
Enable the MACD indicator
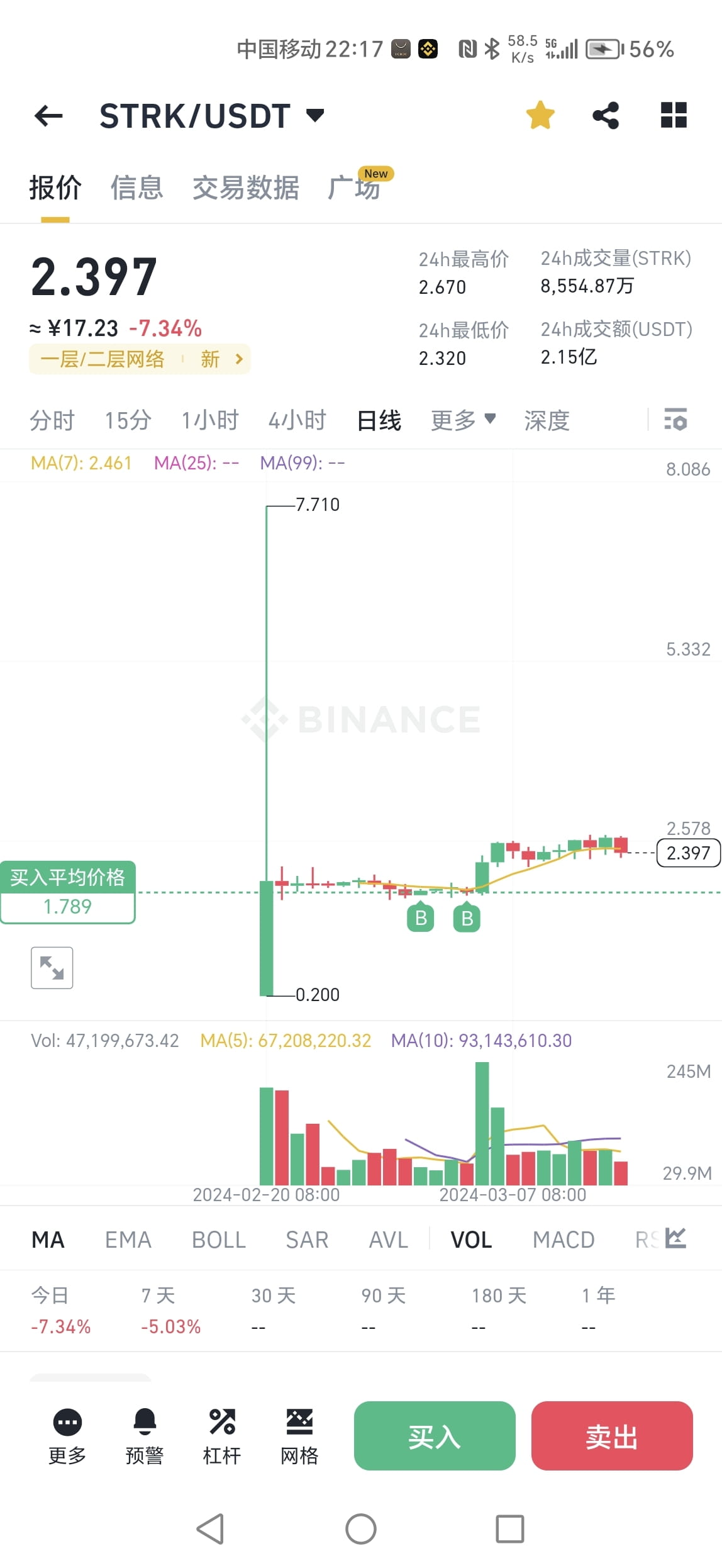coord(563,1240)
